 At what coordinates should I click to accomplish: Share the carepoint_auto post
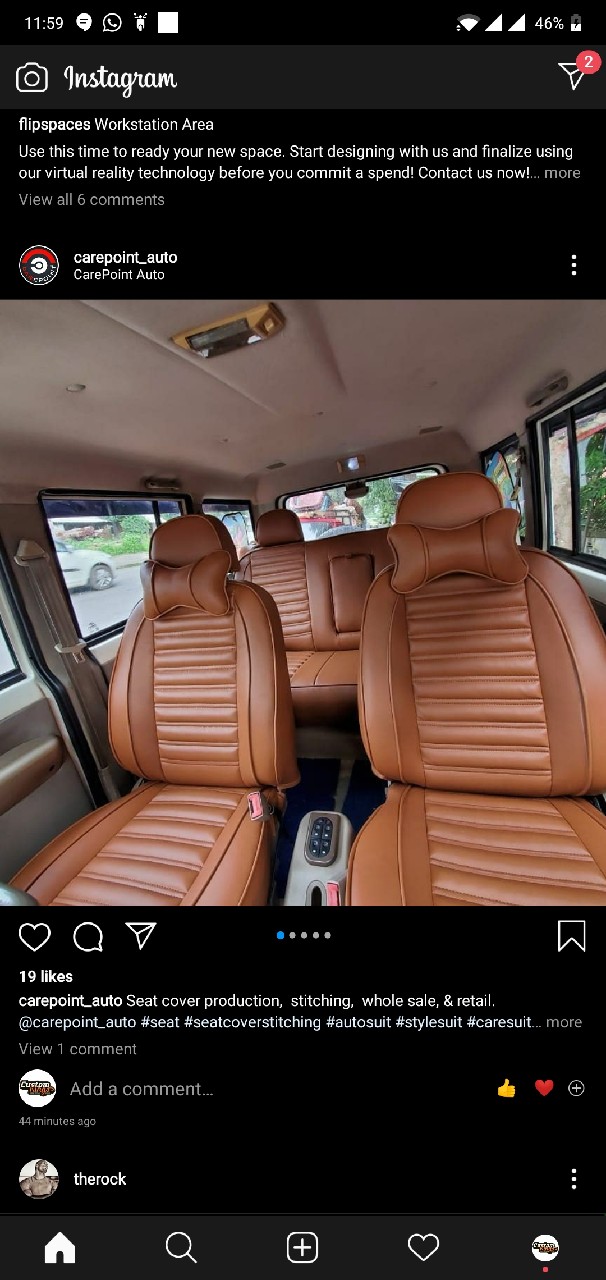(141, 935)
